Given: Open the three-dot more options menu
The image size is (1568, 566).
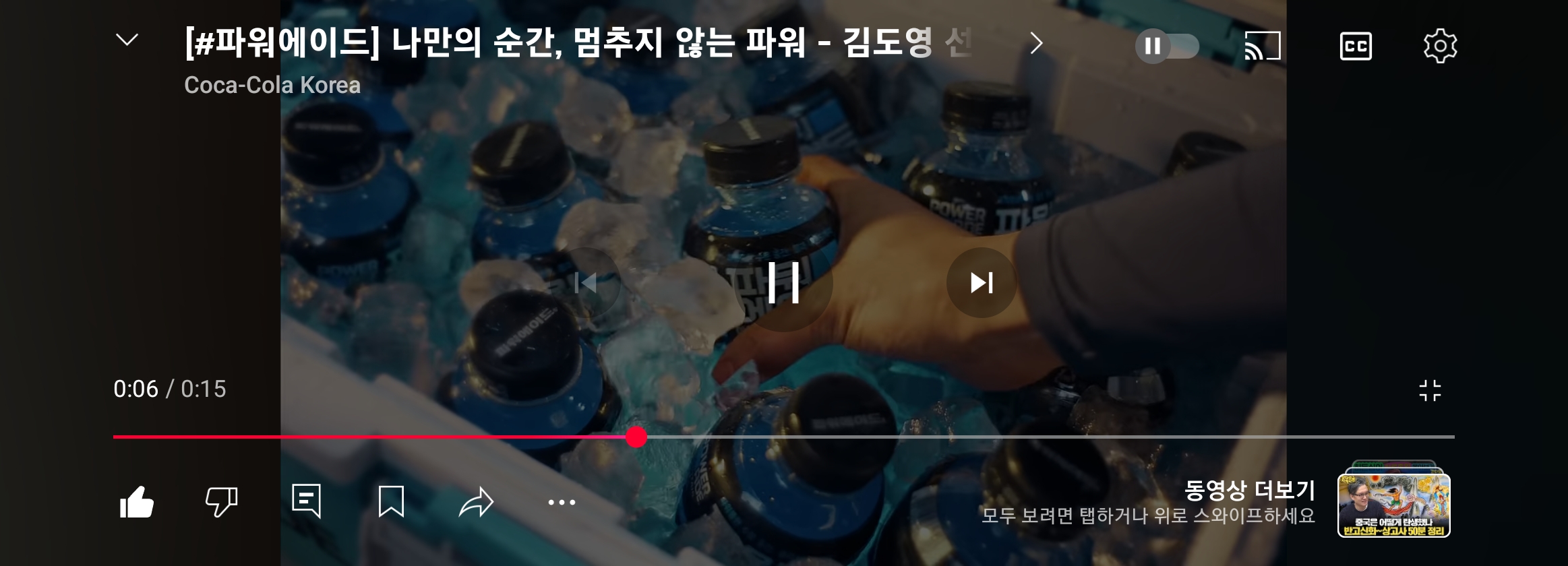Looking at the screenshot, I should tap(562, 502).
